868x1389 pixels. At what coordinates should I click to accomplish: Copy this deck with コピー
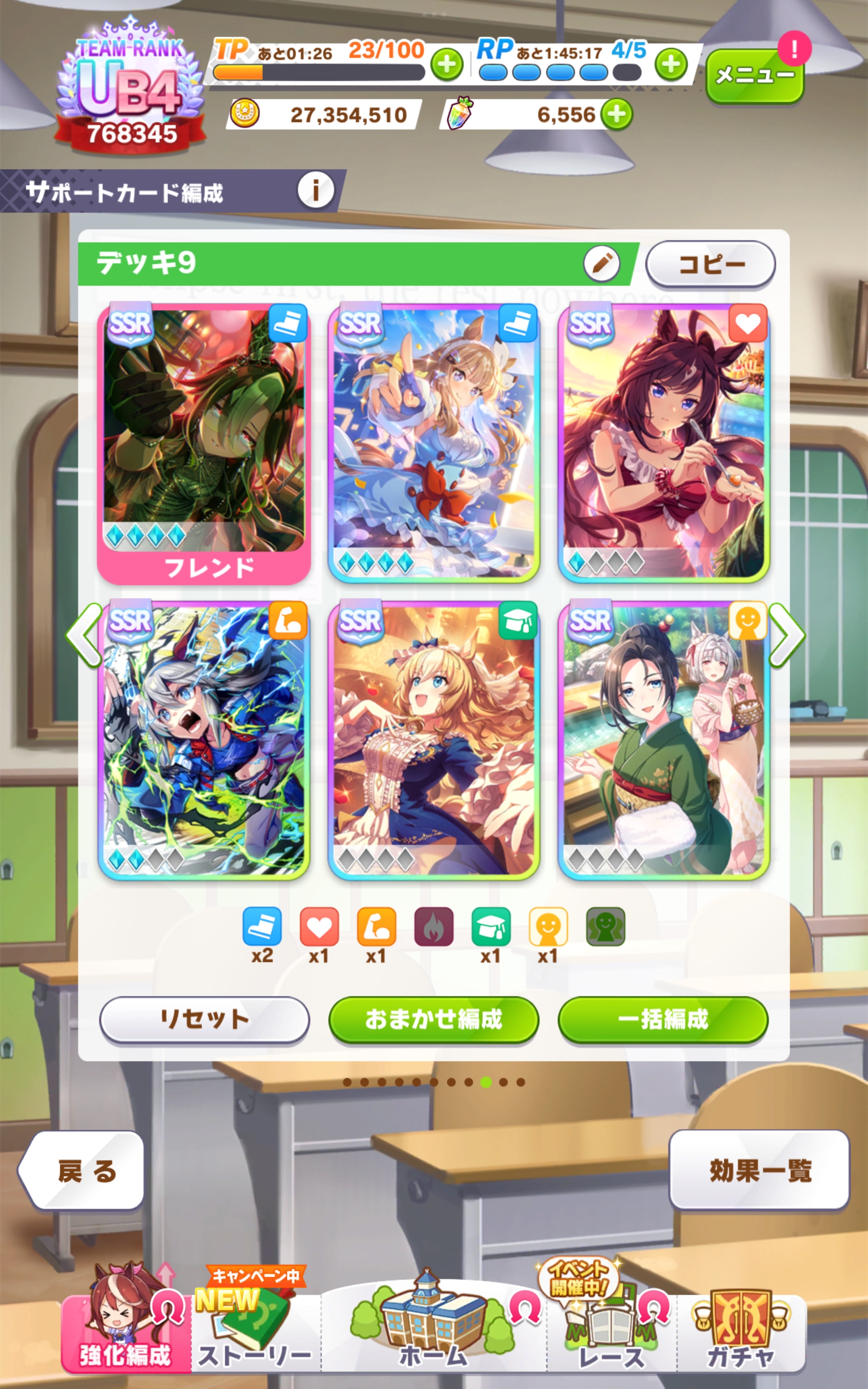click(x=710, y=265)
